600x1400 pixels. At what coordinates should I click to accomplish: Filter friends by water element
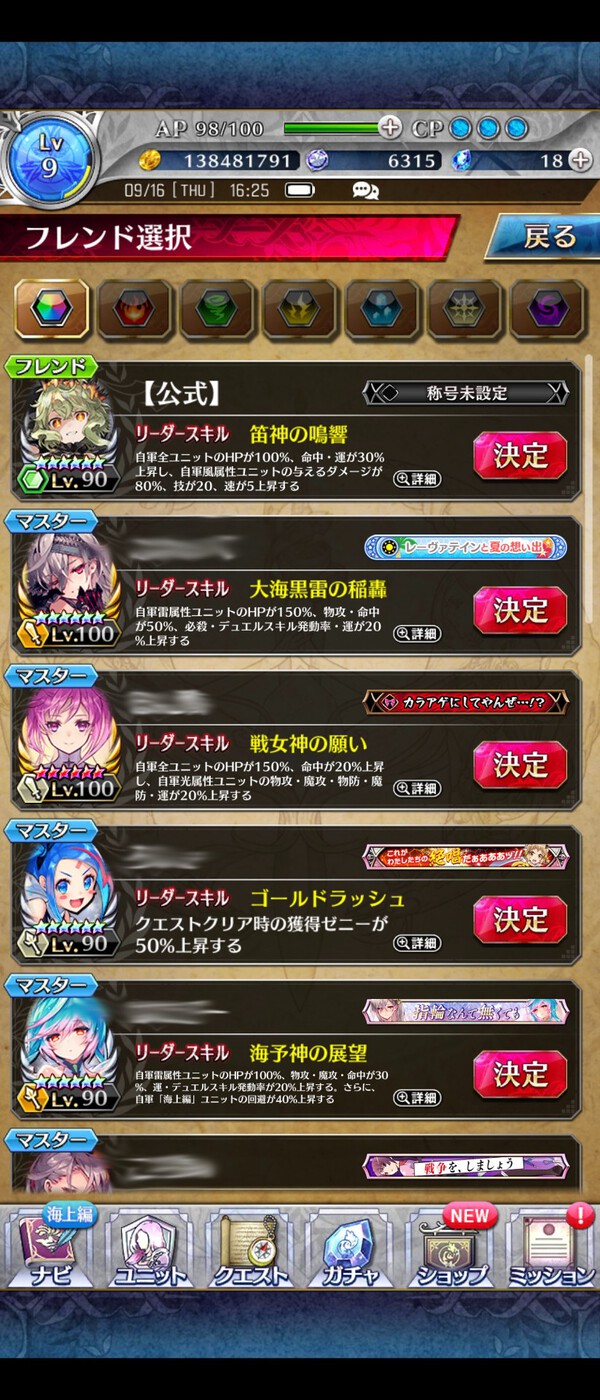click(x=382, y=310)
